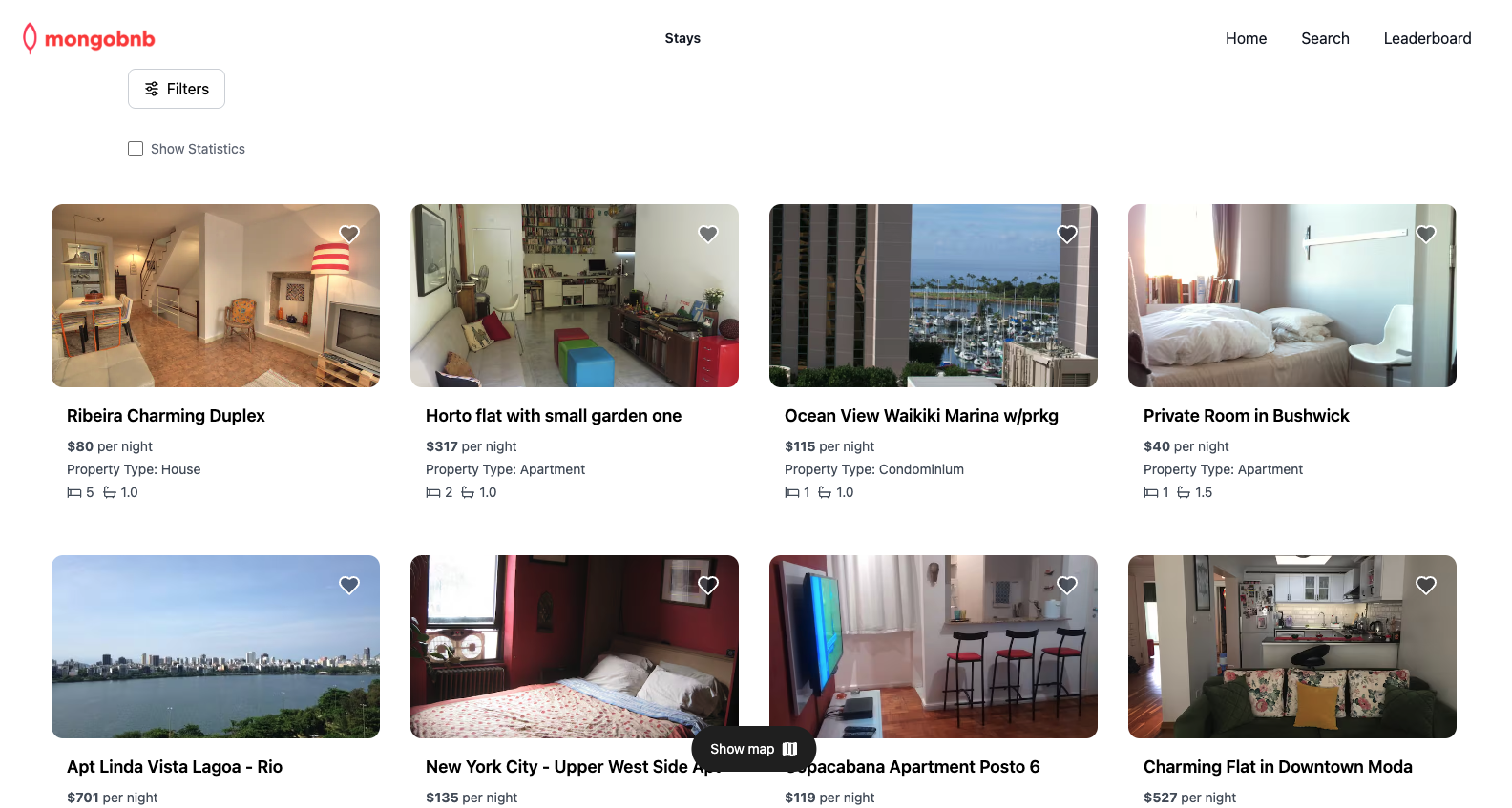
Task: Go to the Home page
Action: [x=1246, y=38]
